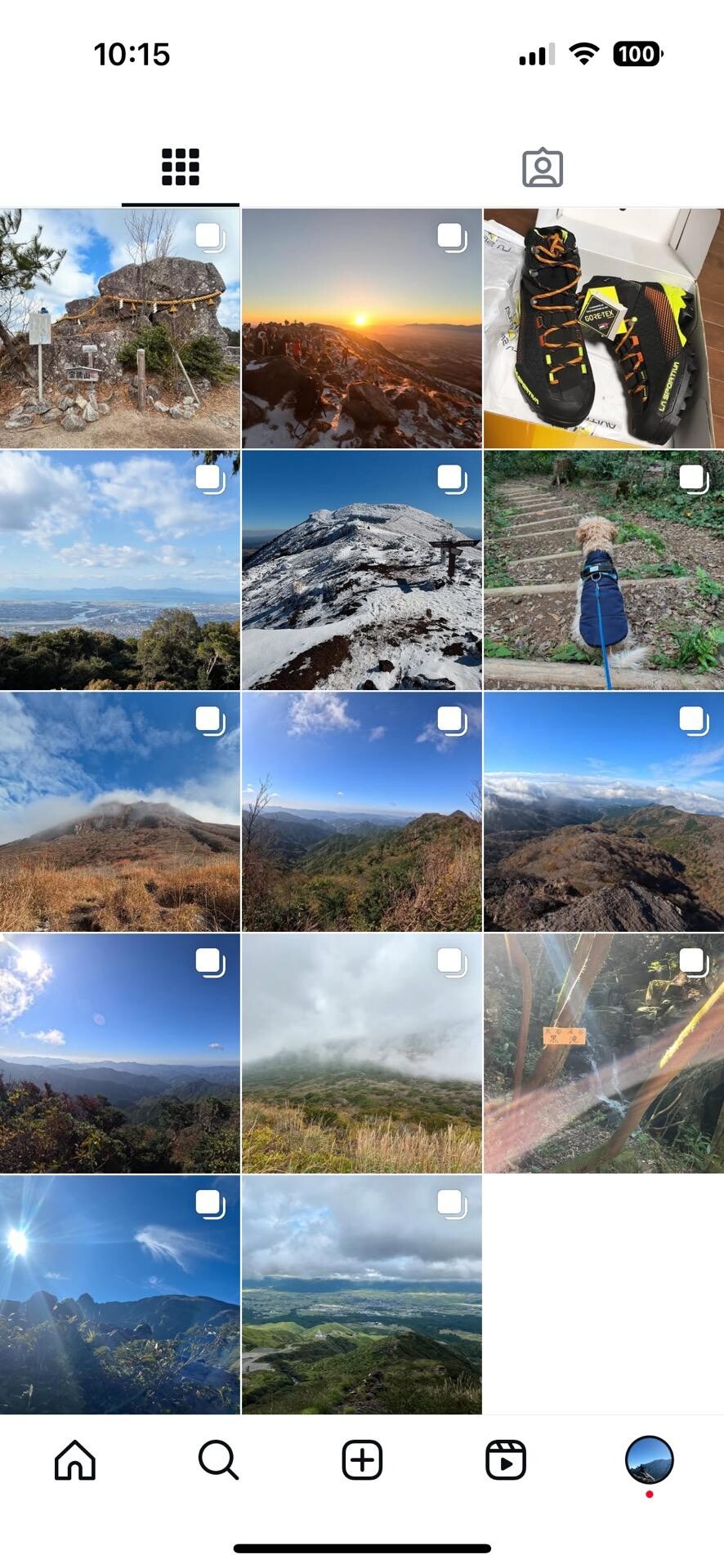Open the waterfall with sun flare post
The height and width of the screenshot is (1568, 724).
pyautogui.click(x=604, y=1048)
